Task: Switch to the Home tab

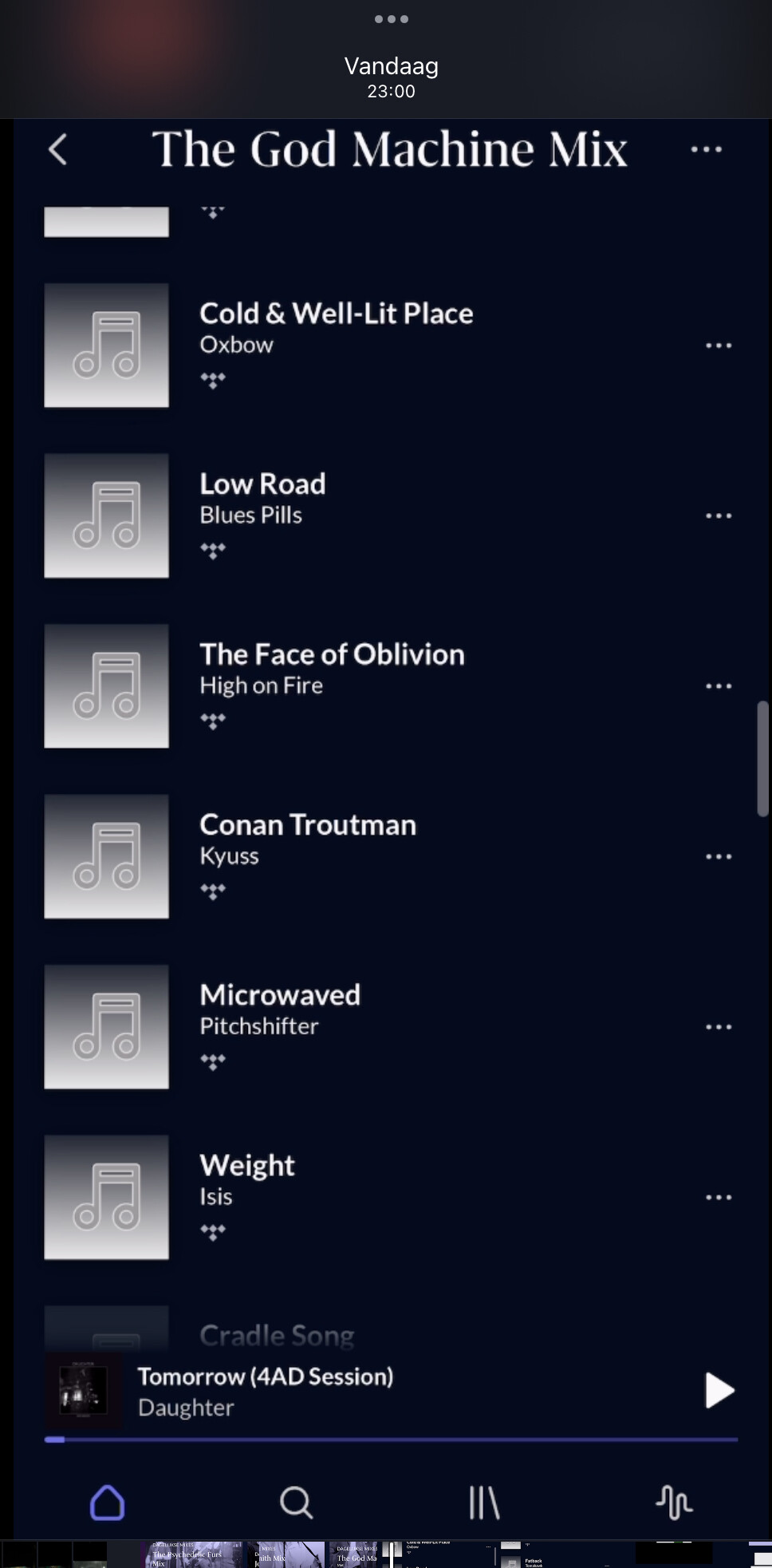Action: coord(107,1503)
